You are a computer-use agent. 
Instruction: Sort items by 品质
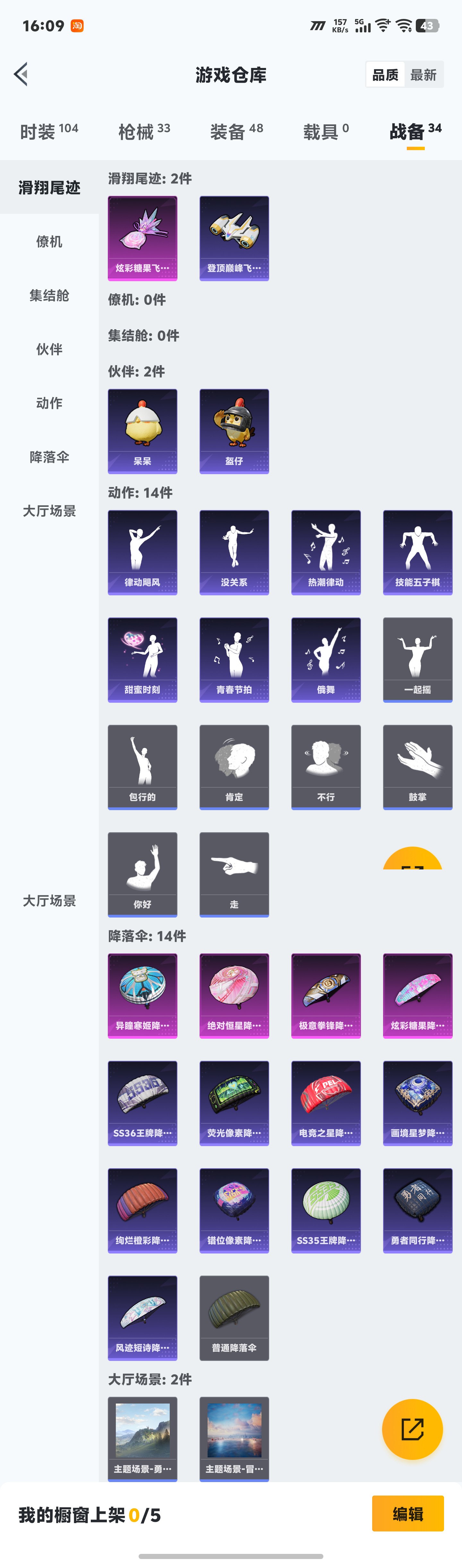pos(385,75)
